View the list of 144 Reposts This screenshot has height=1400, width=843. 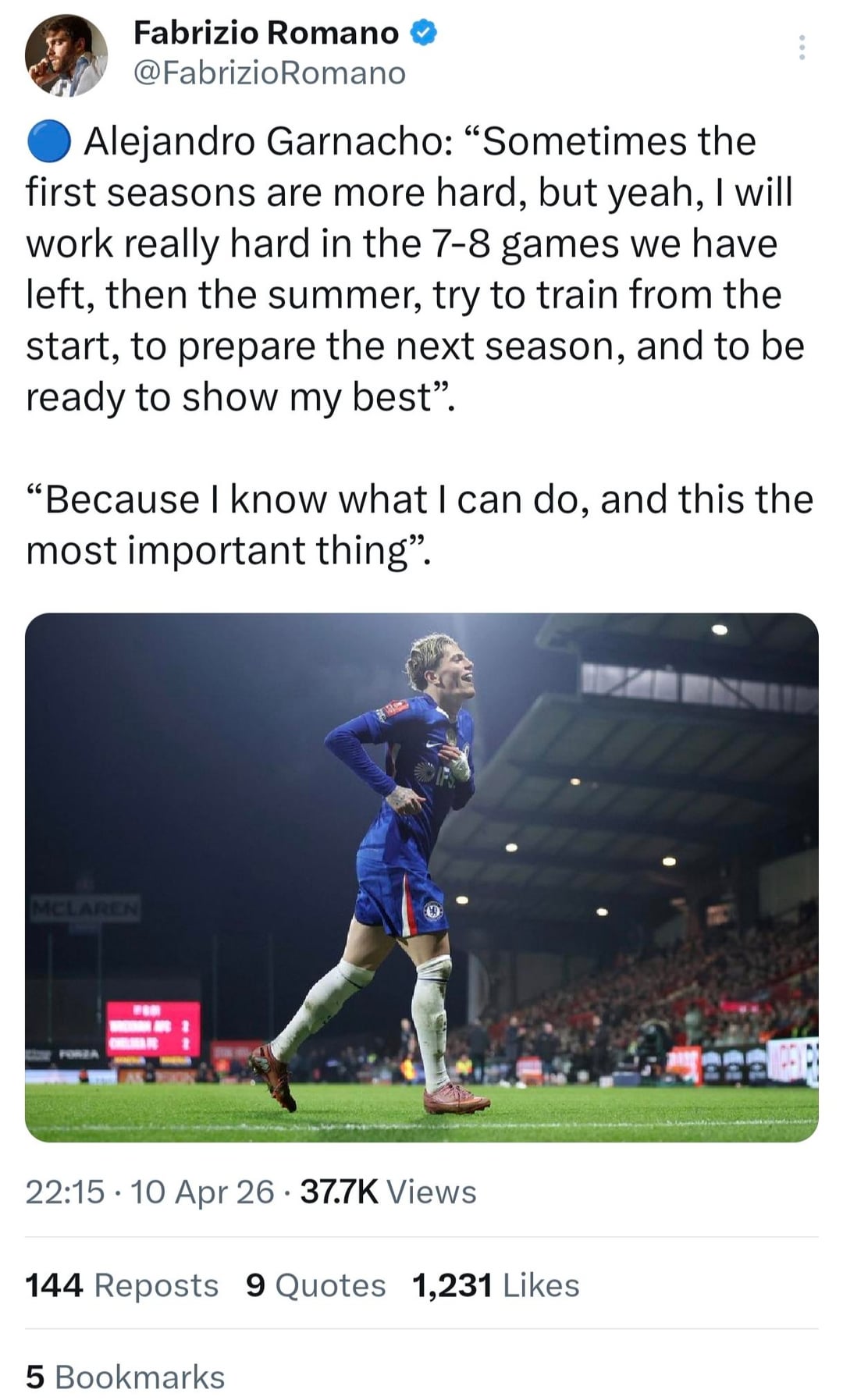pos(122,1285)
